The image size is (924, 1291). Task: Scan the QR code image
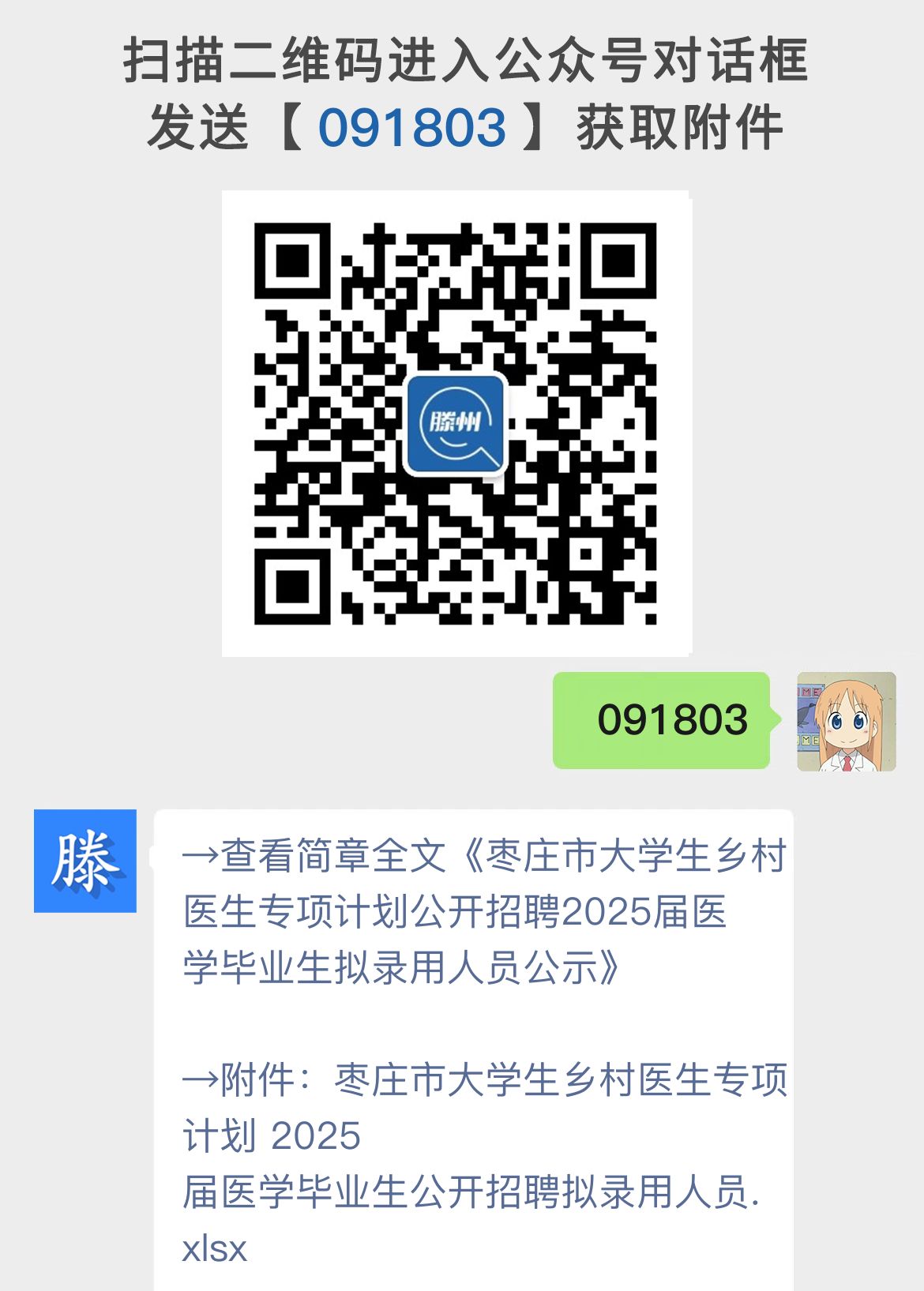[x=458, y=422]
